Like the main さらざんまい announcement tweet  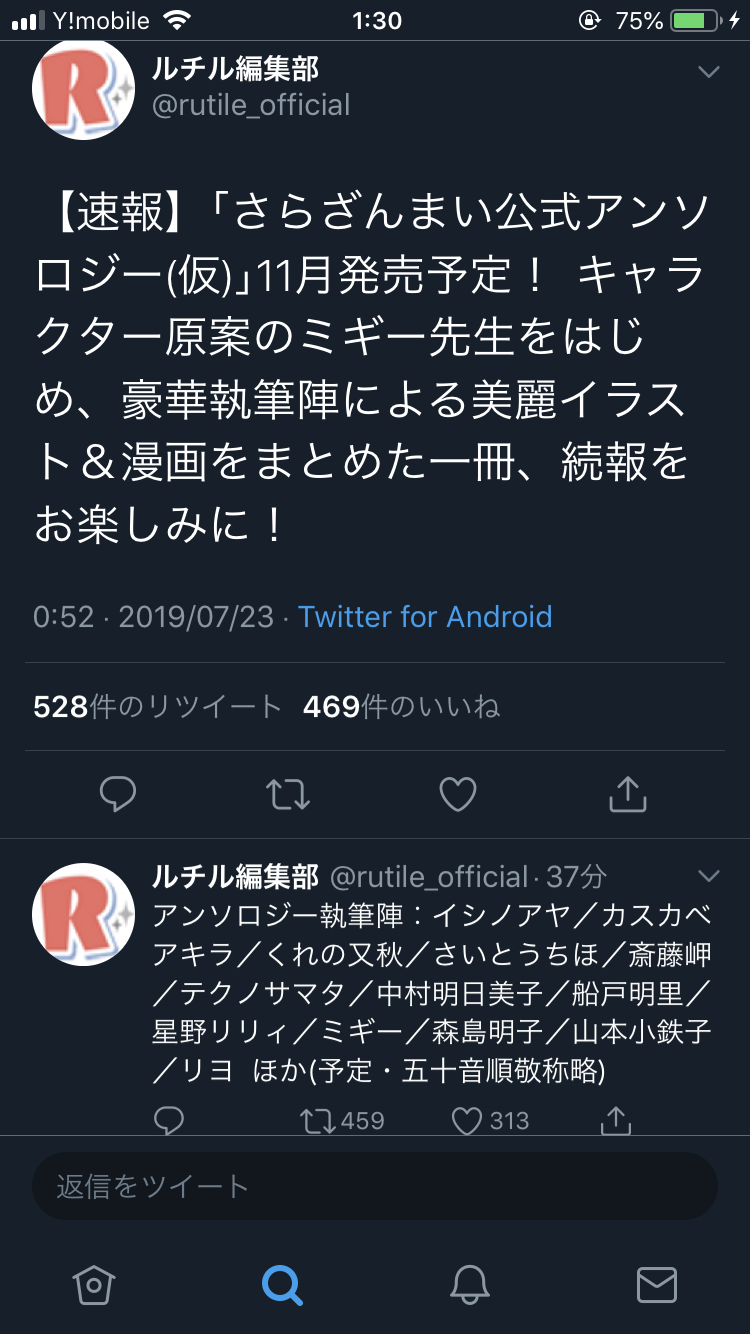point(458,795)
